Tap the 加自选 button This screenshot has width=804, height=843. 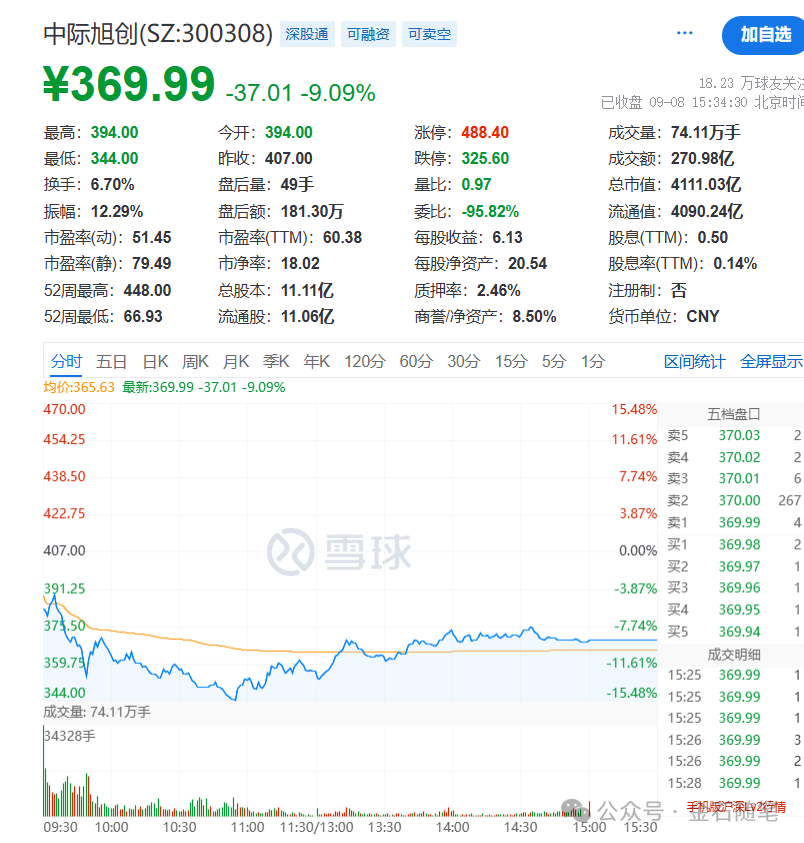[x=764, y=35]
